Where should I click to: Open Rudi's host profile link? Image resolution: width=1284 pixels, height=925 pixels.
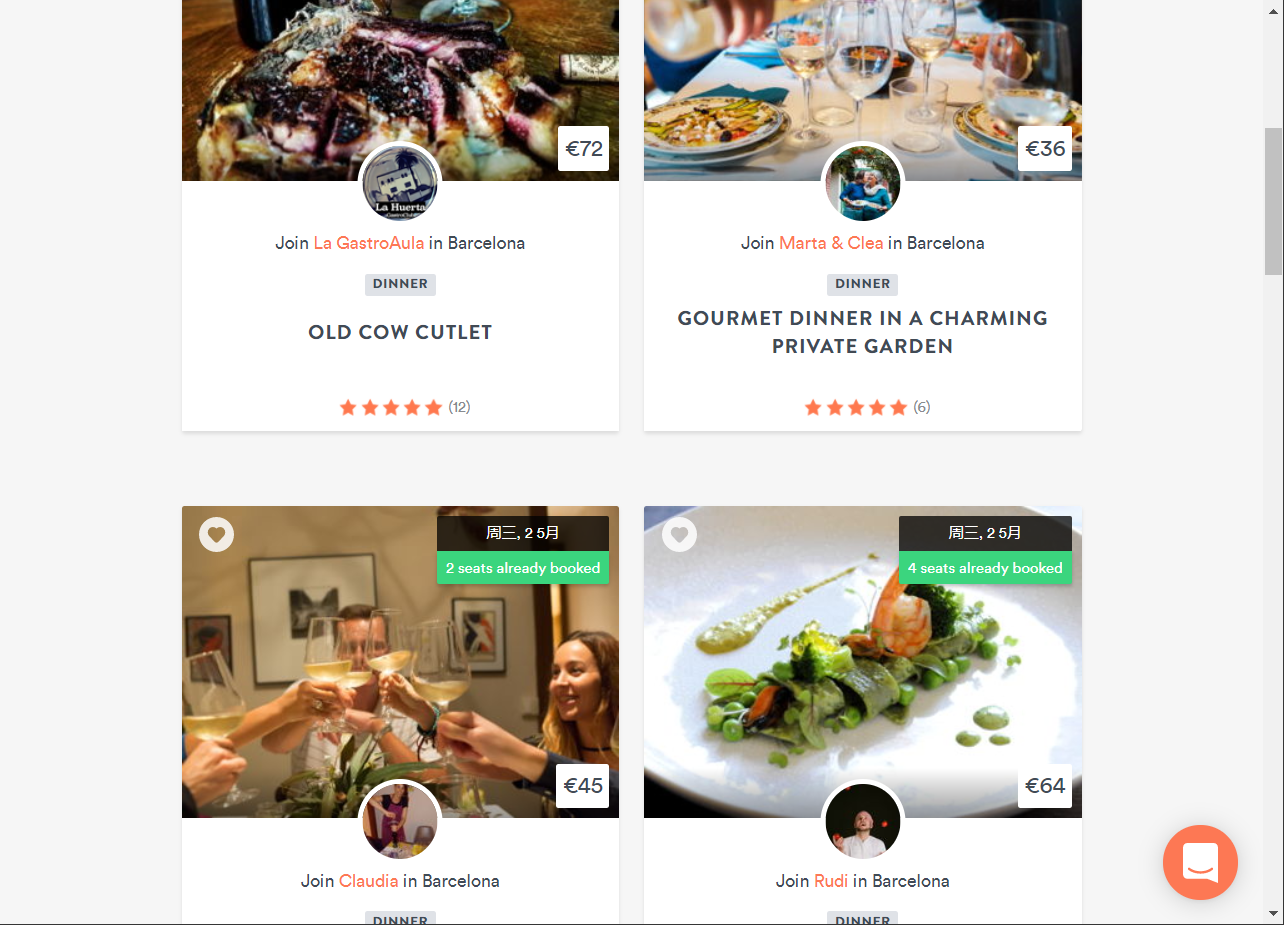point(831,881)
